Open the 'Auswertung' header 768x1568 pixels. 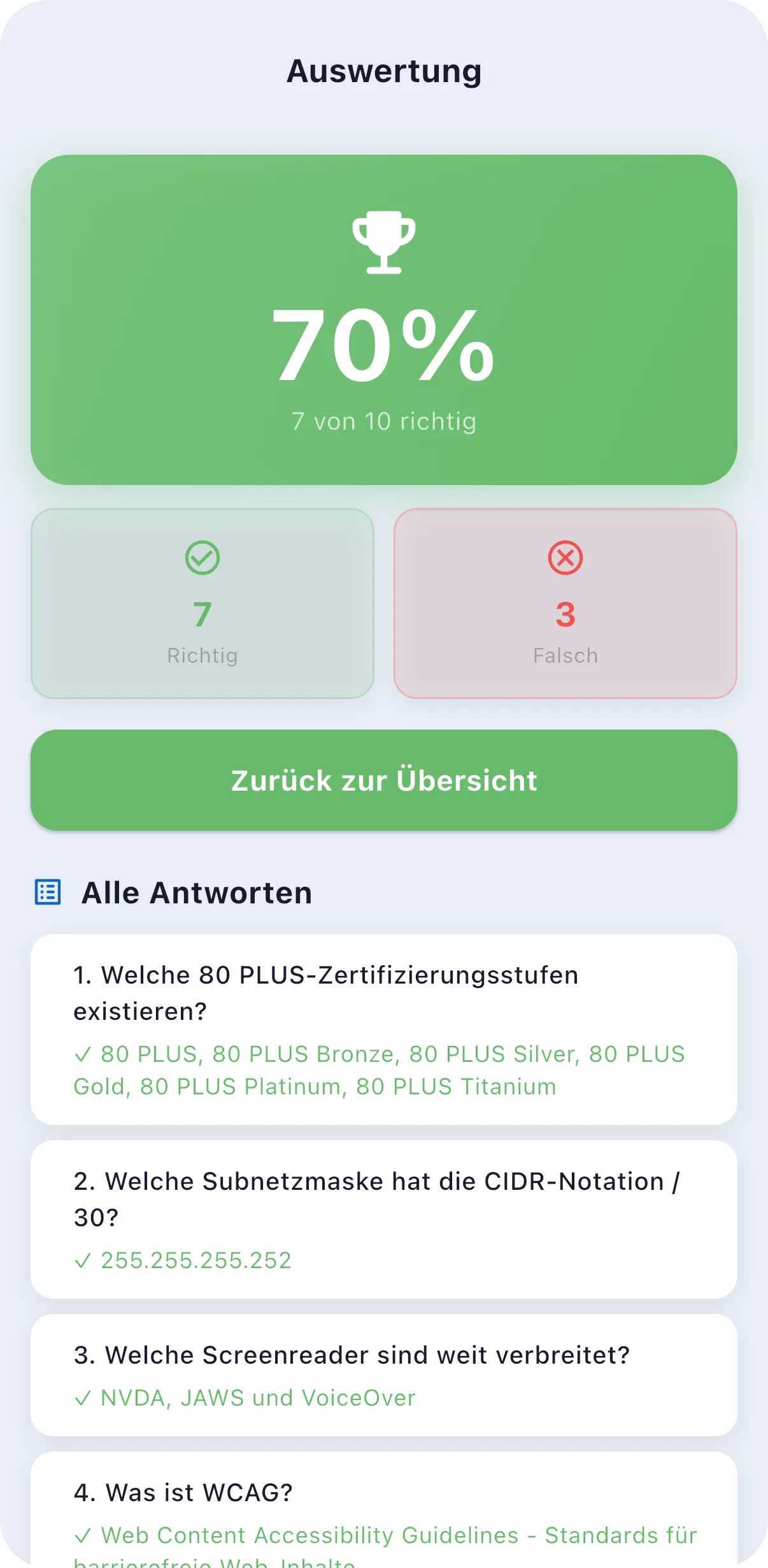[384, 70]
